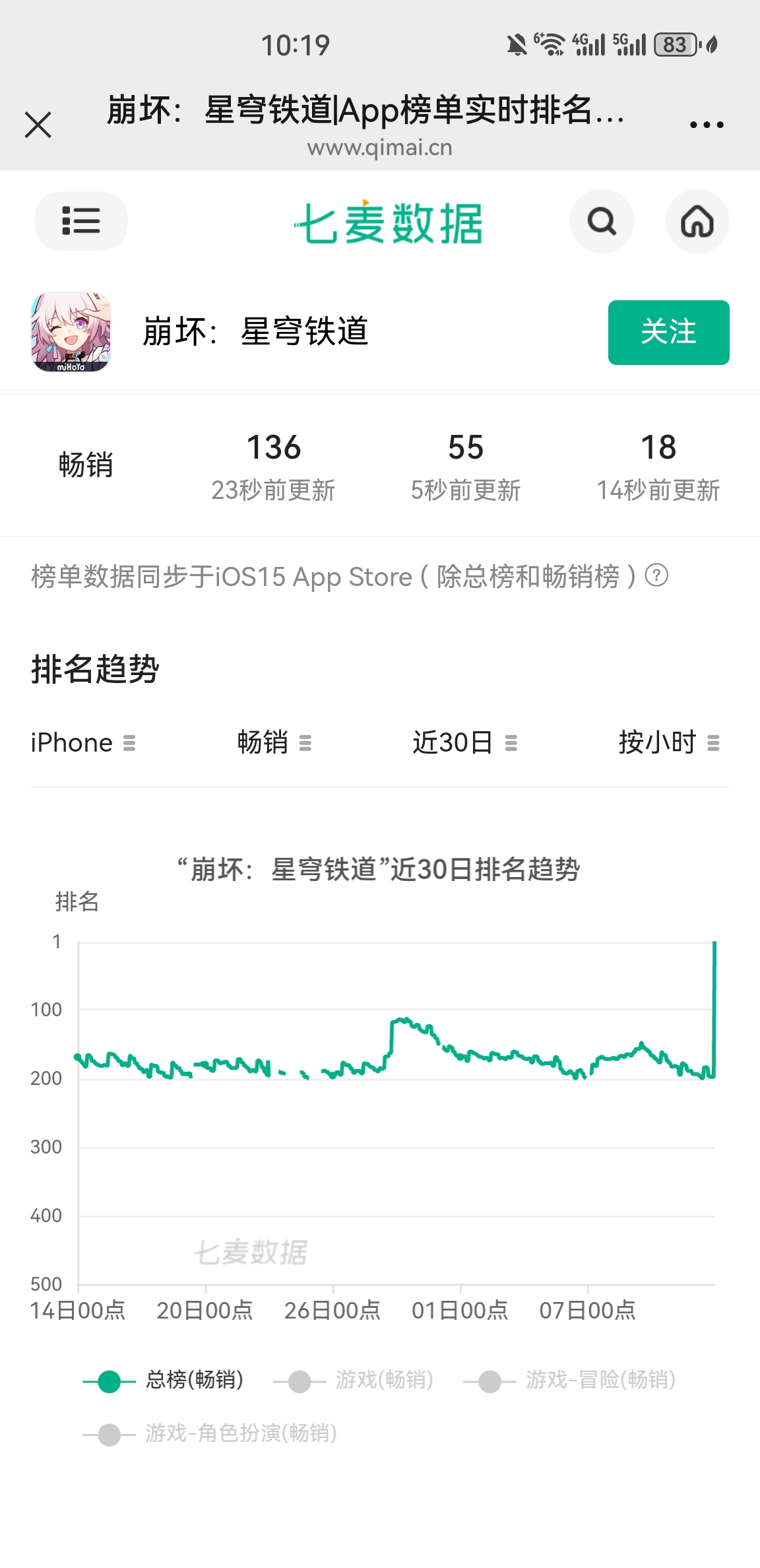Viewport: 760px width, 1568px height.
Task: Change the 近30日 date range filter
Action: tap(464, 743)
